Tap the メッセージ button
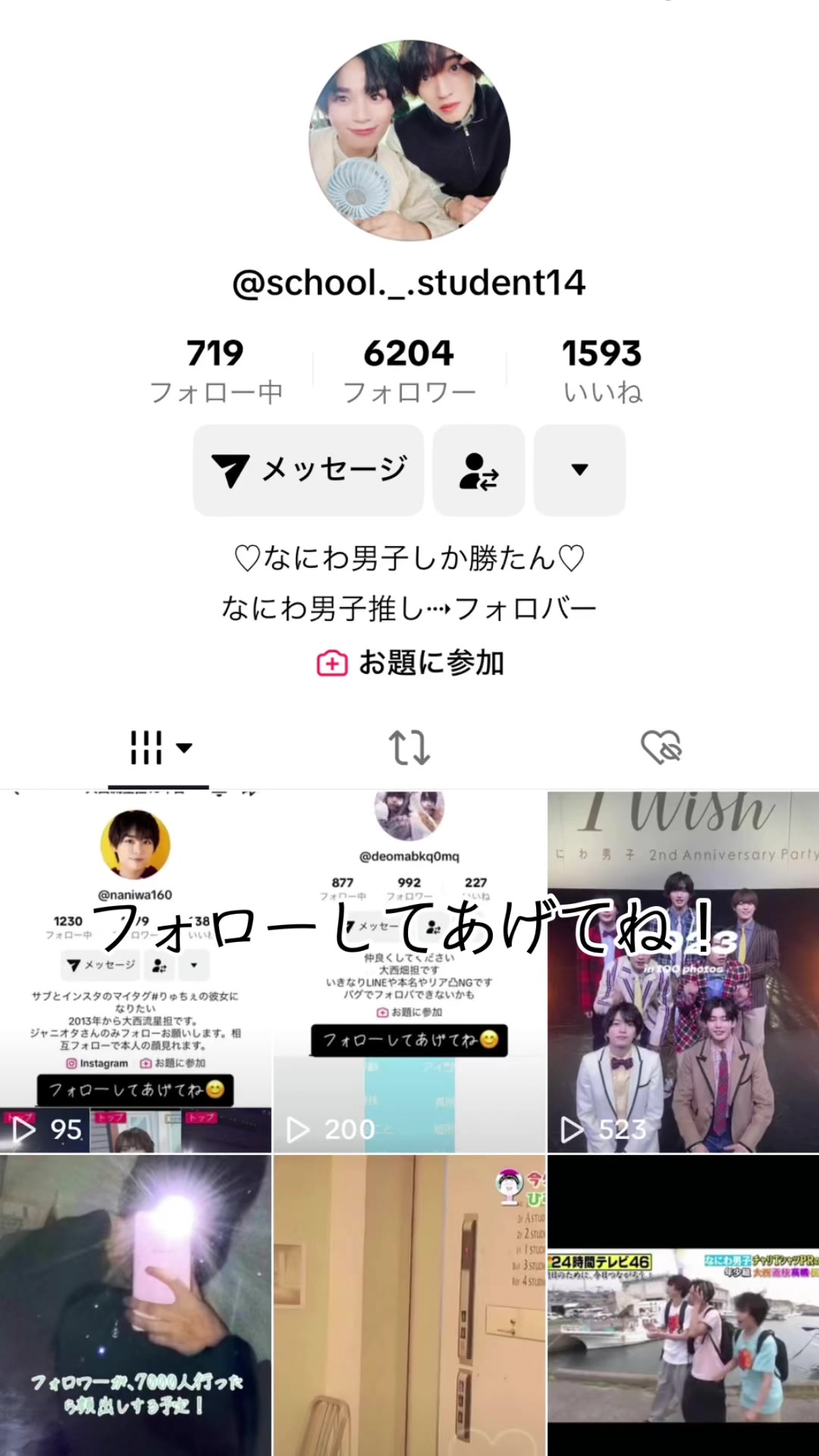This screenshot has width=819, height=1456. (x=309, y=470)
